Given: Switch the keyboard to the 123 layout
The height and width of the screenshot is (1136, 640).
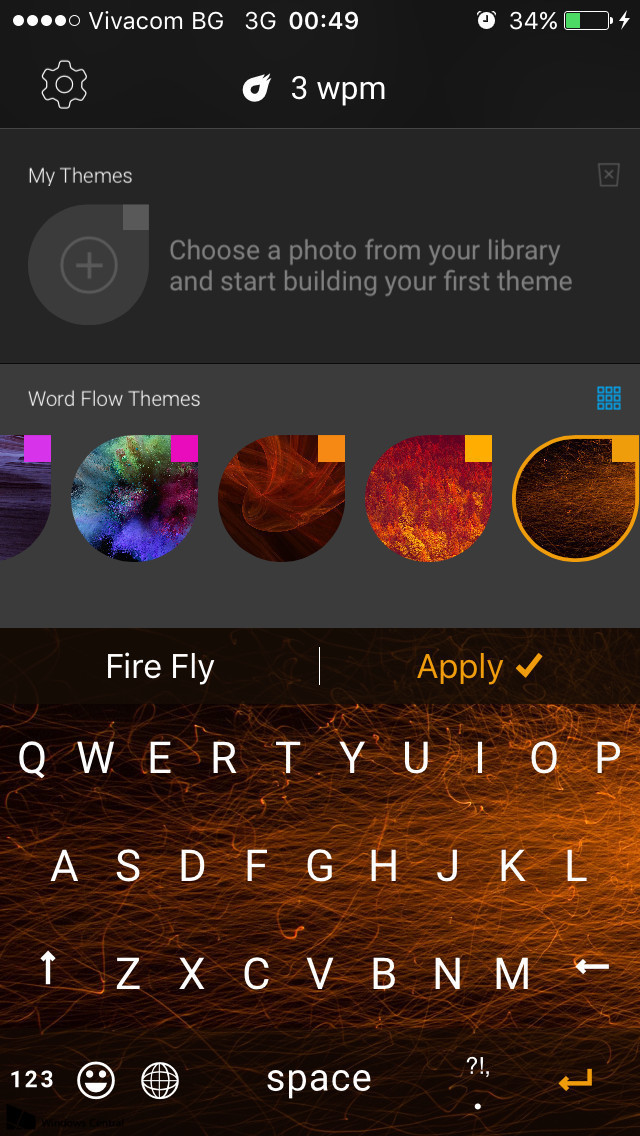Looking at the screenshot, I should 32,1079.
